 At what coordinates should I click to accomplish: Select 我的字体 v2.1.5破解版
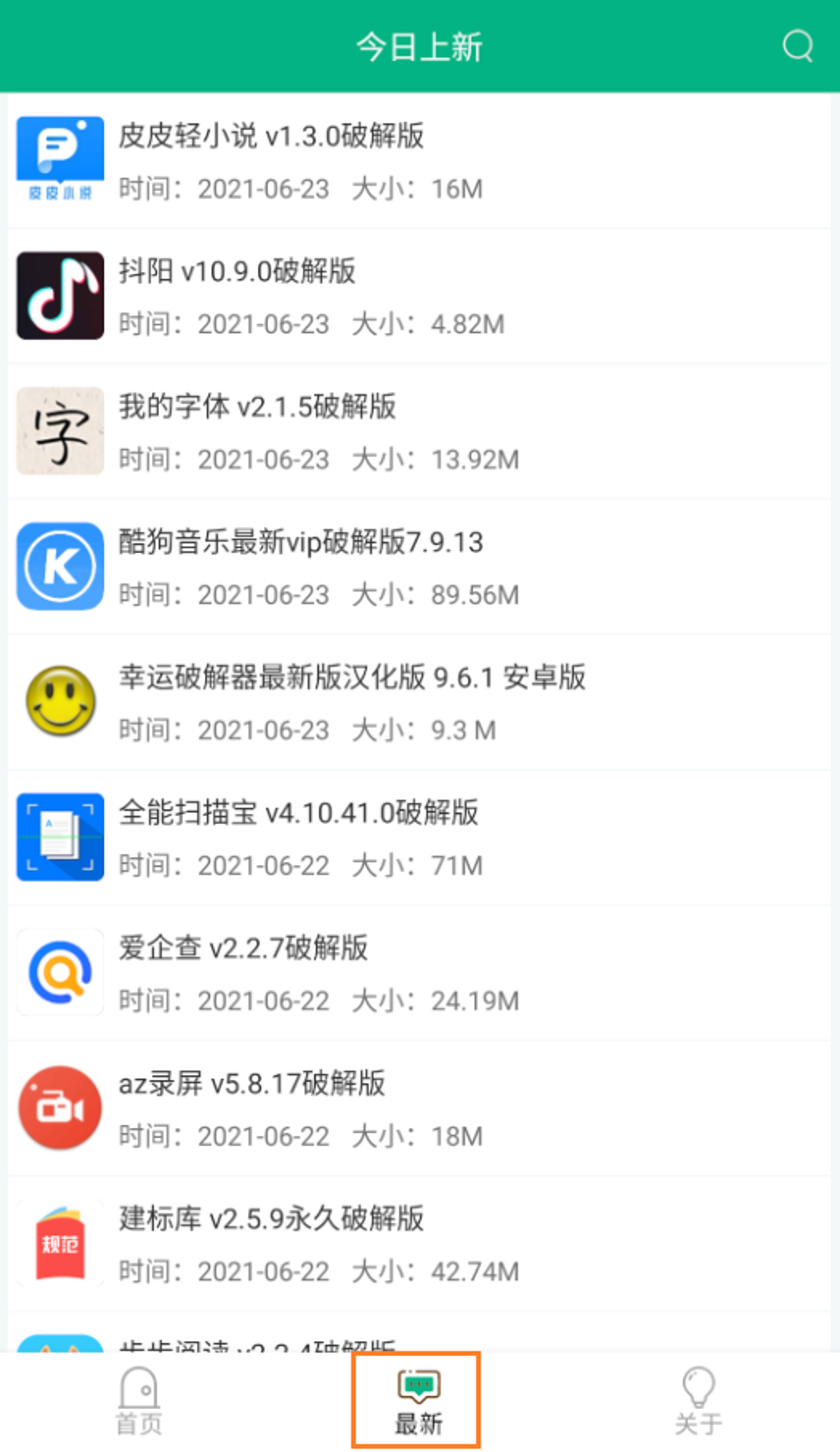pyautogui.click(x=420, y=431)
